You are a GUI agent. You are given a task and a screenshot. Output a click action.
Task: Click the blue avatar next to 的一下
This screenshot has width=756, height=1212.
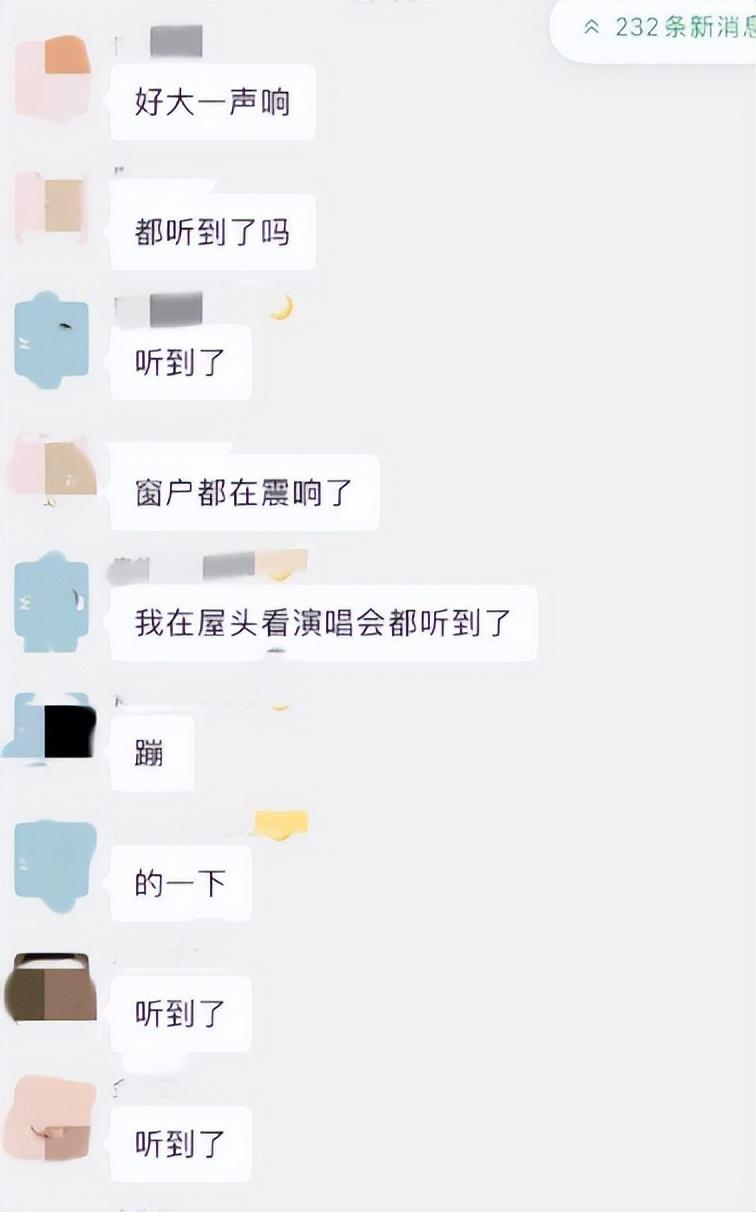click(x=52, y=860)
